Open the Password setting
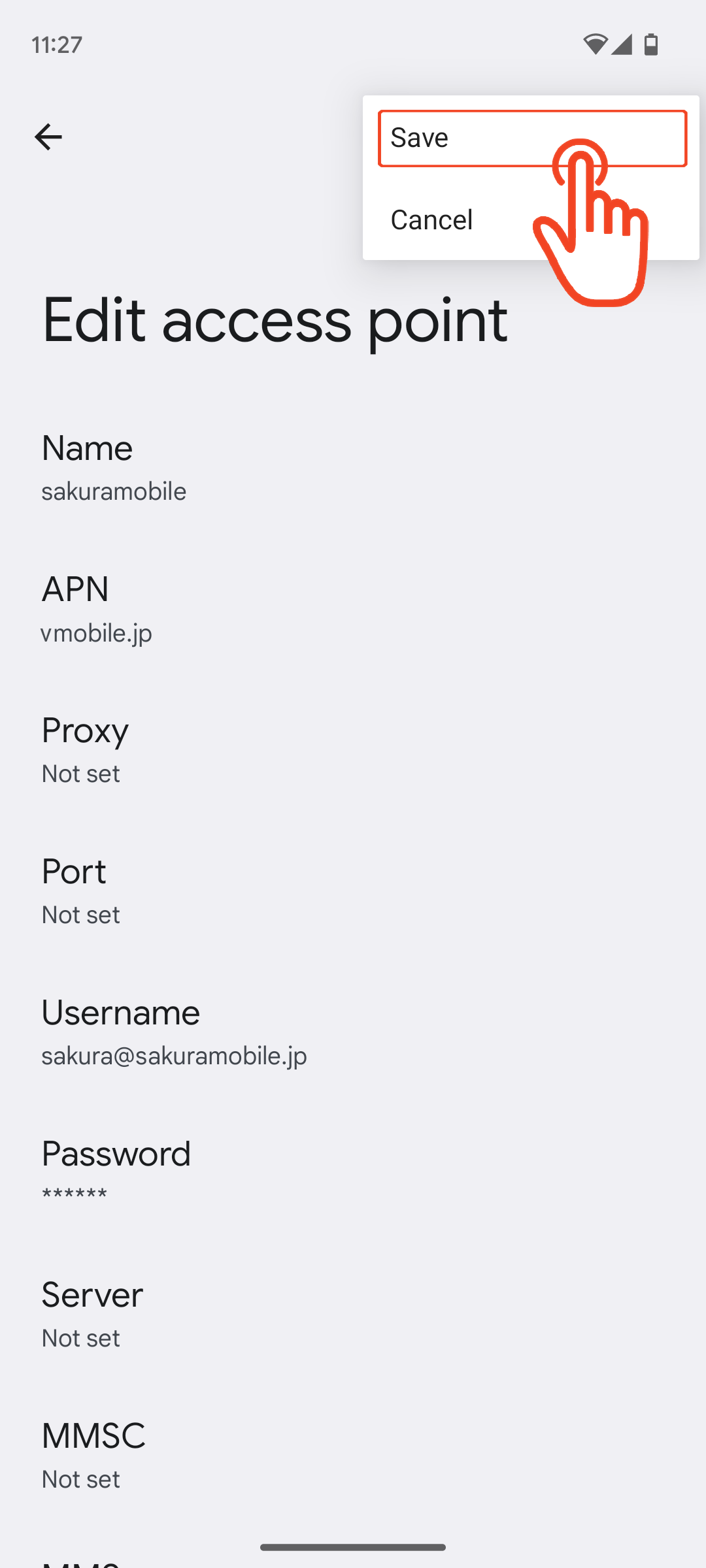706x1568 pixels. (353, 1174)
